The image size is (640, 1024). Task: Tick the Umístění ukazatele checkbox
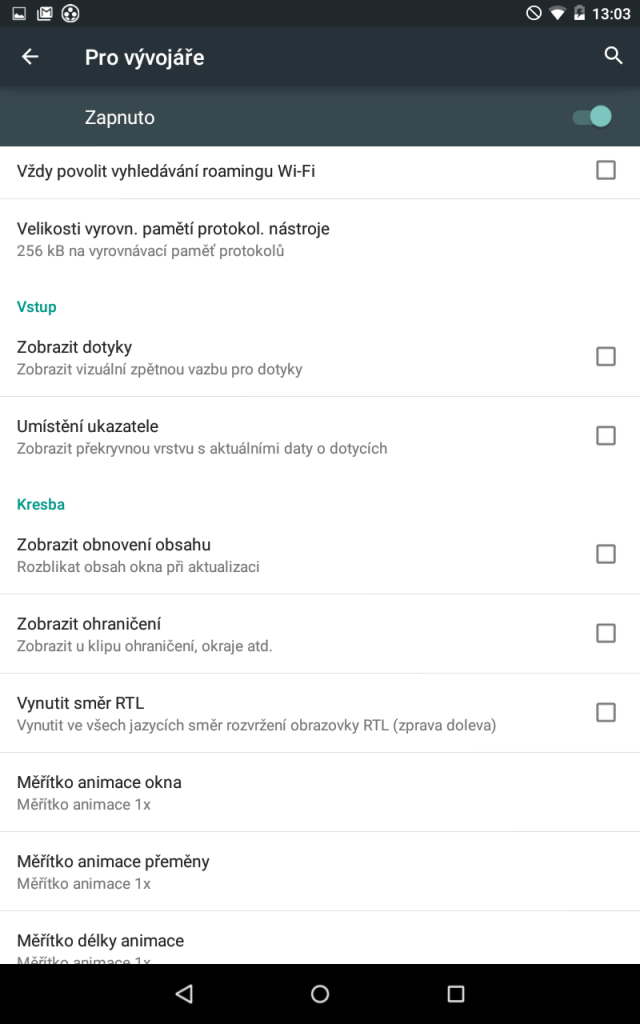605,436
